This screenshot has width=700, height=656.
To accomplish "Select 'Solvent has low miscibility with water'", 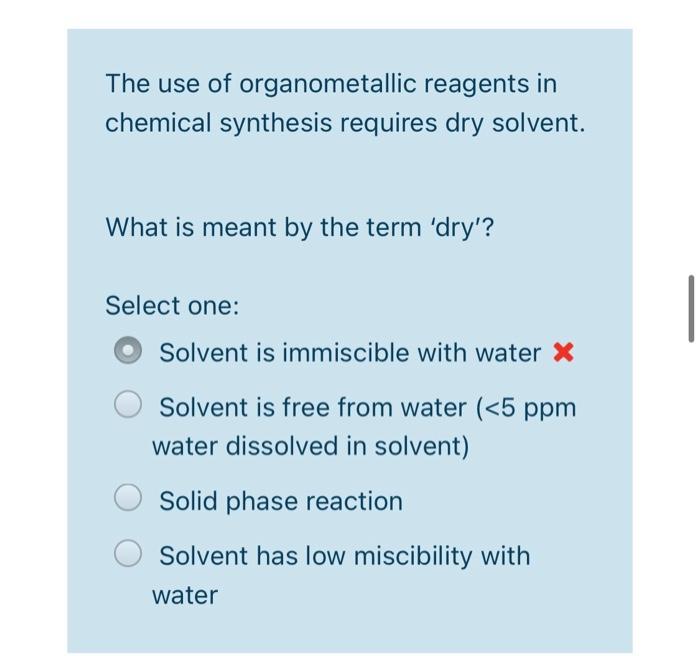I will tap(128, 555).
